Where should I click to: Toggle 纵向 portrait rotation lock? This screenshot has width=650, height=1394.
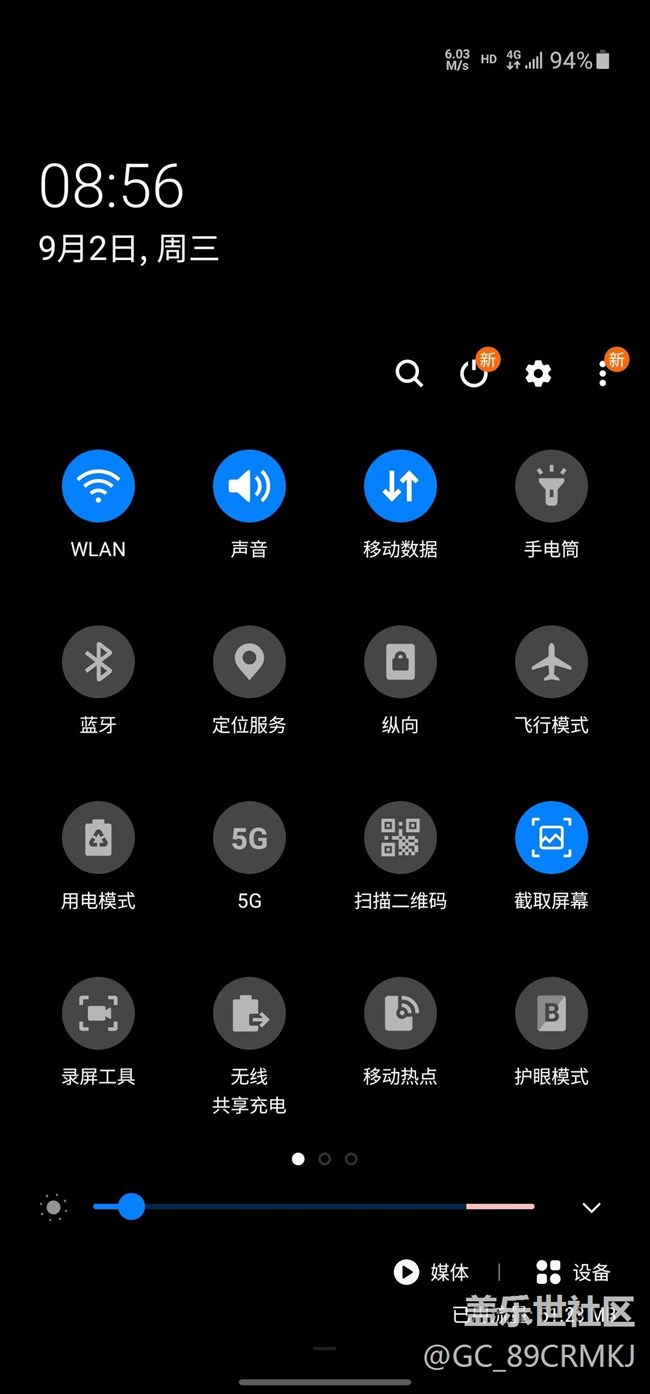[400, 662]
